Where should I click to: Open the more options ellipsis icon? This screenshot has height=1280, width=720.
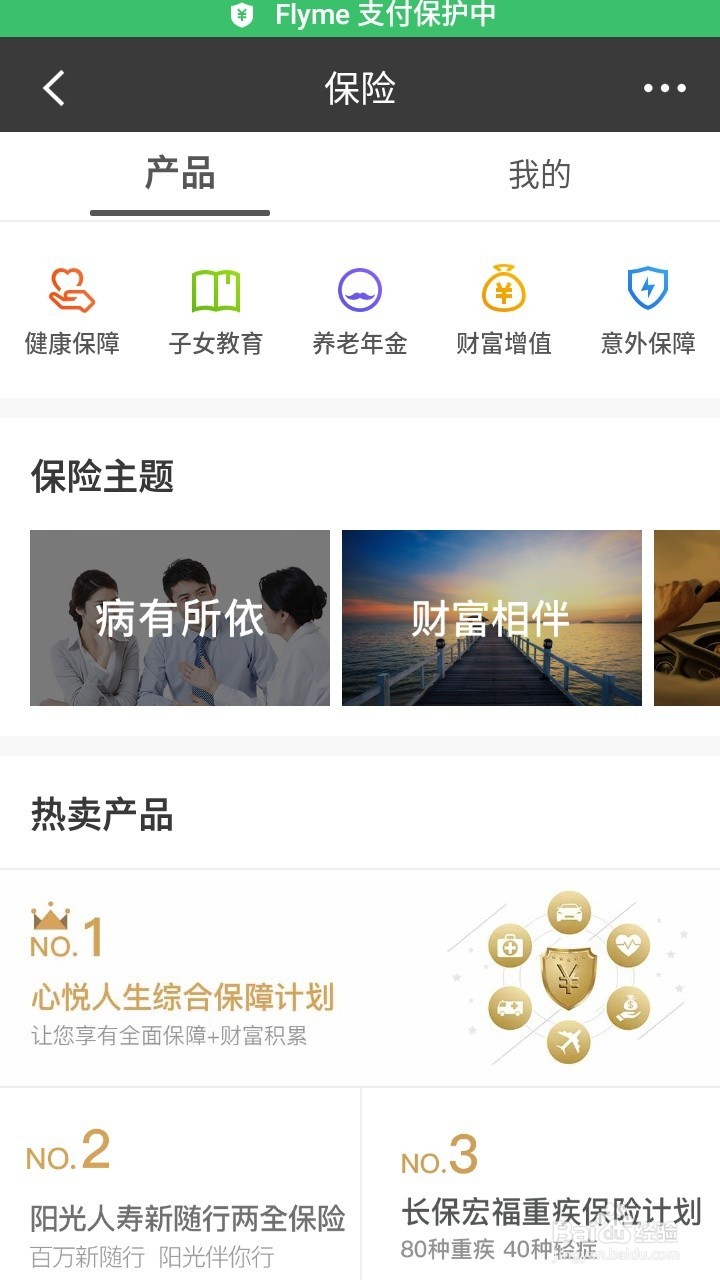click(663, 88)
